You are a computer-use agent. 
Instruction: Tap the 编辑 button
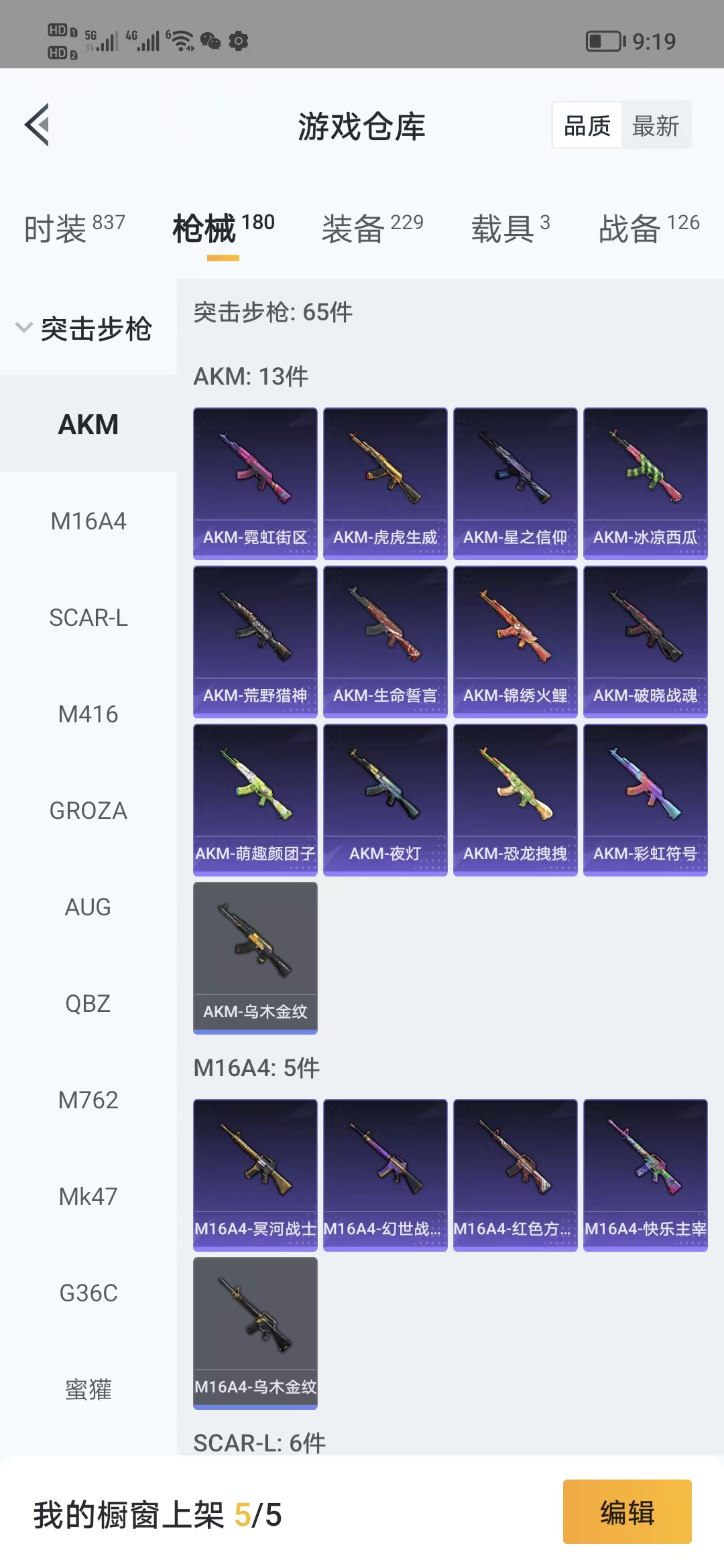(627, 1512)
